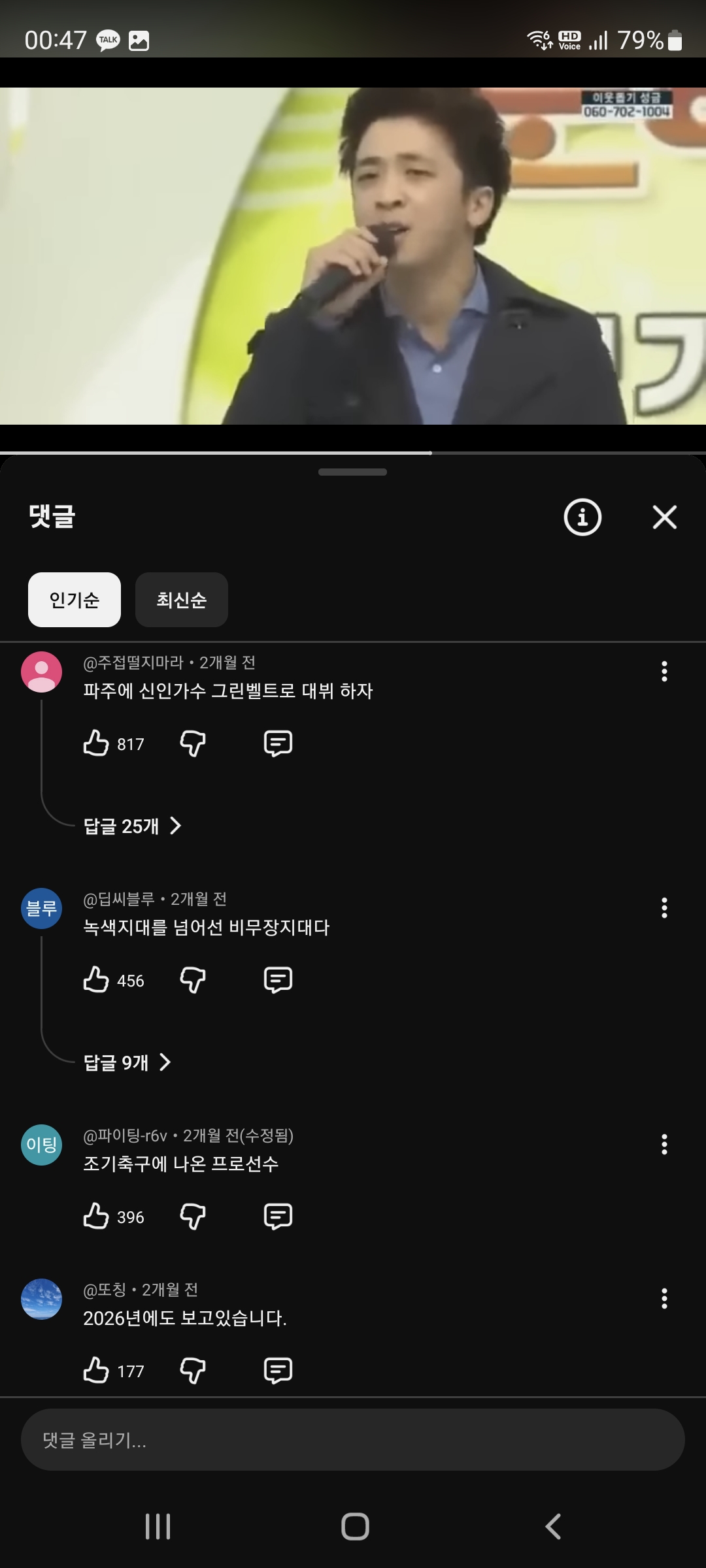The height and width of the screenshot is (1568, 706).
Task: Like the comment by @딥씨블루
Action: 96,979
